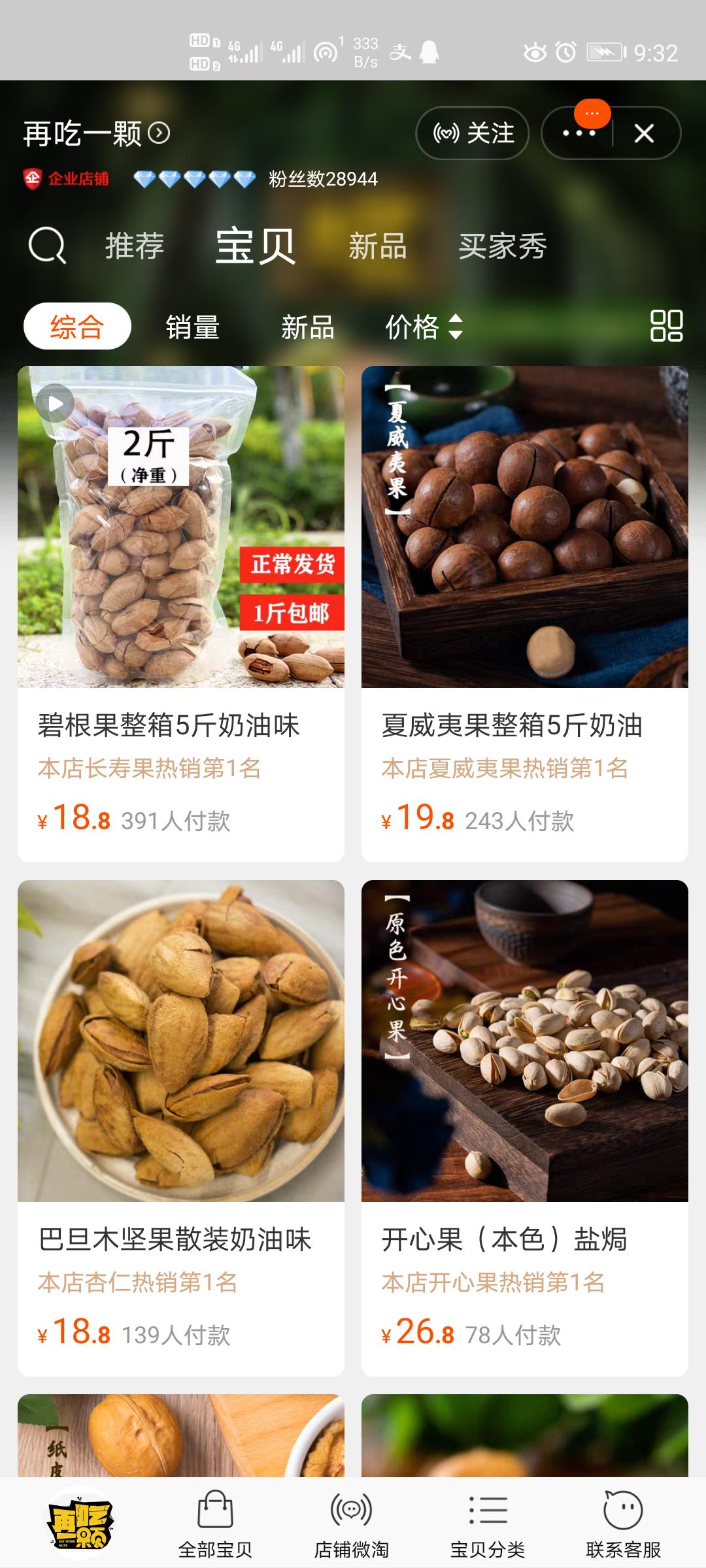Check the blue diamond shop rating
The width and height of the screenshot is (706, 1568).
pos(193,178)
